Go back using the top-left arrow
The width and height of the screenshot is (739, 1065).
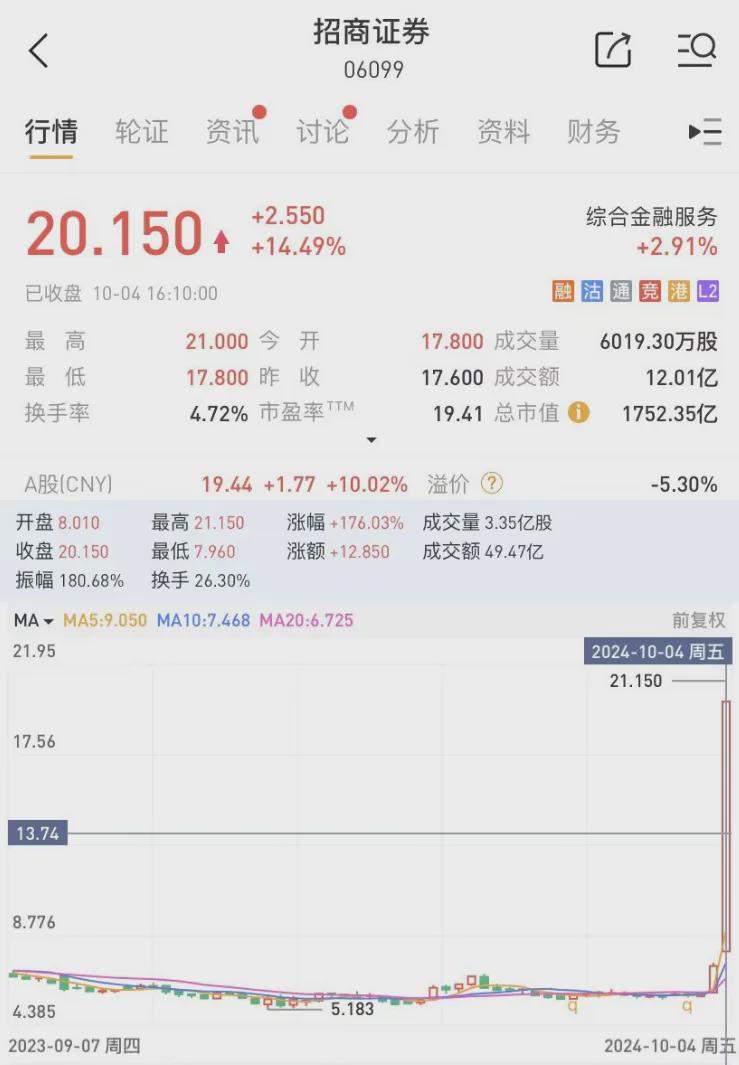(39, 51)
